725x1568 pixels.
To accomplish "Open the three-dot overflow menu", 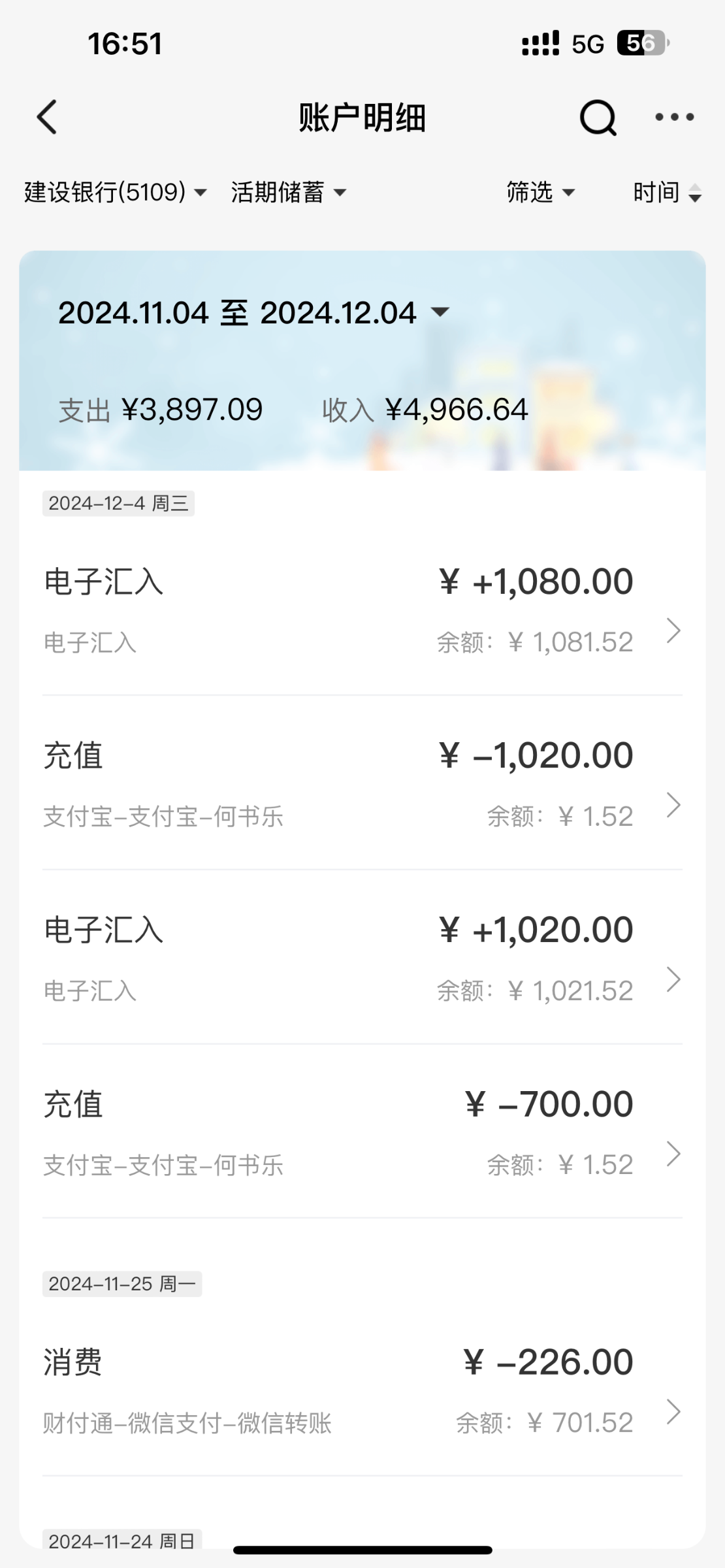I will pyautogui.click(x=675, y=118).
